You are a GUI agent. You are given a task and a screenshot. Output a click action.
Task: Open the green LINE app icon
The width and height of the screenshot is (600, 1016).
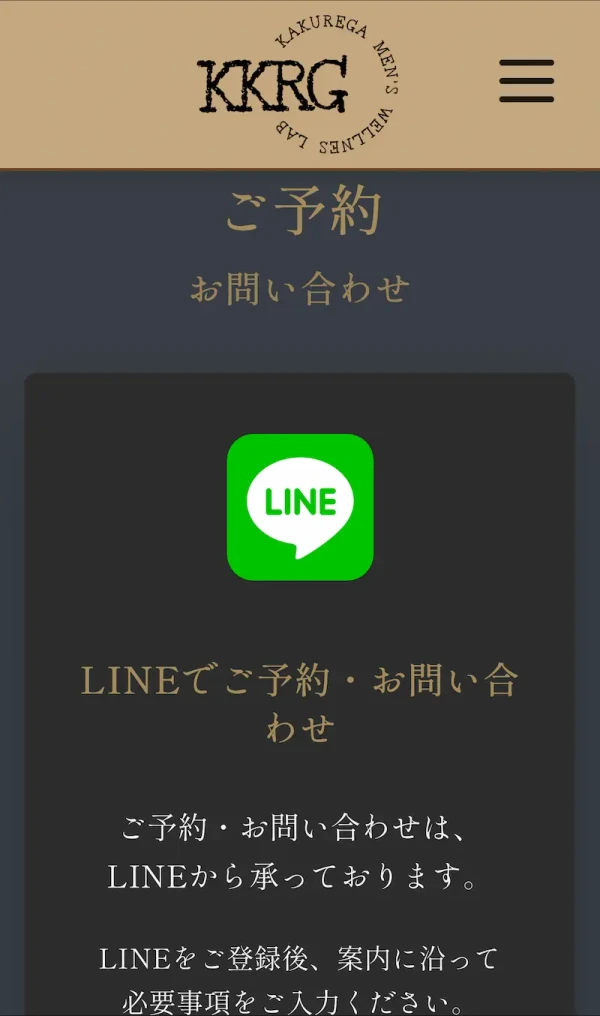[x=300, y=507]
